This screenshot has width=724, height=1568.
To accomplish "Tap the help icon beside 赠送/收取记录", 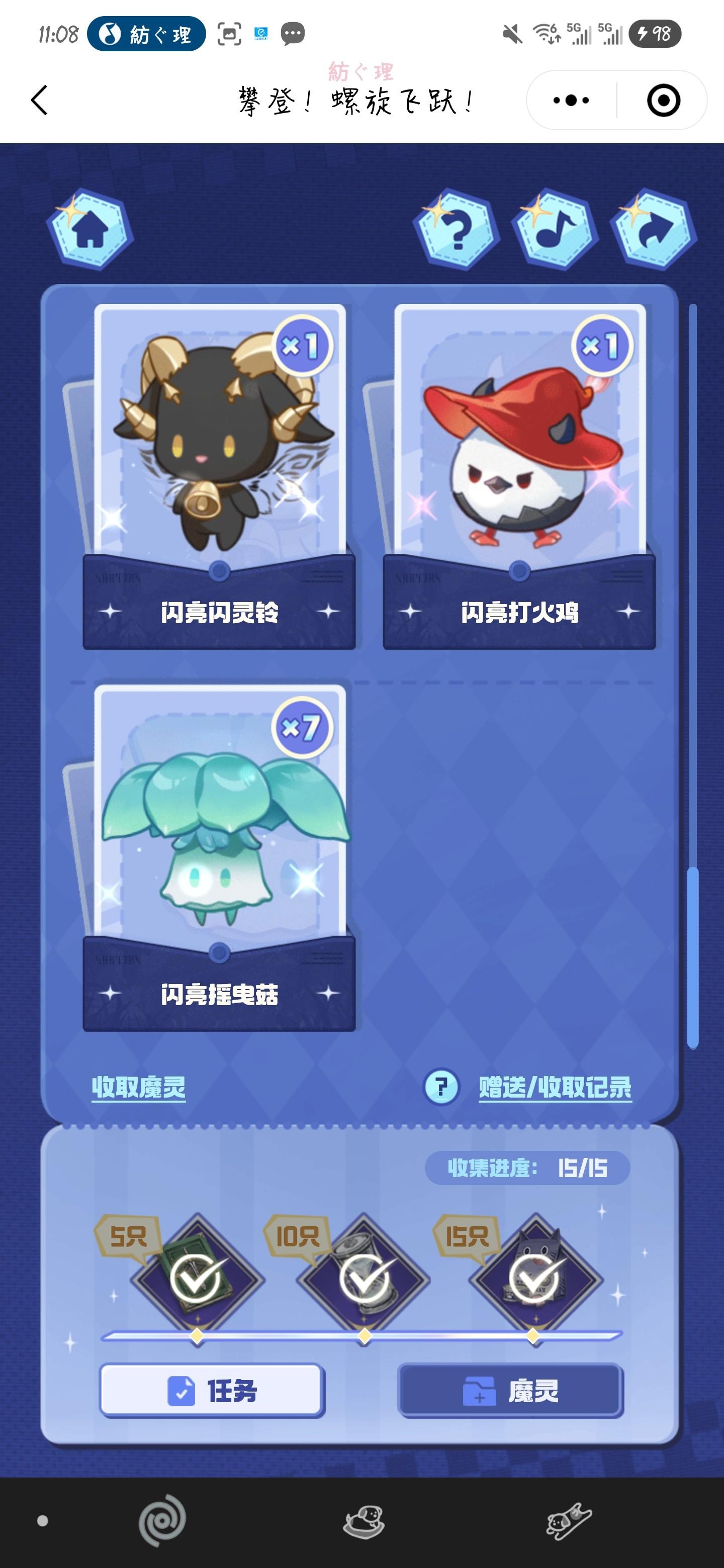I will (441, 1087).
